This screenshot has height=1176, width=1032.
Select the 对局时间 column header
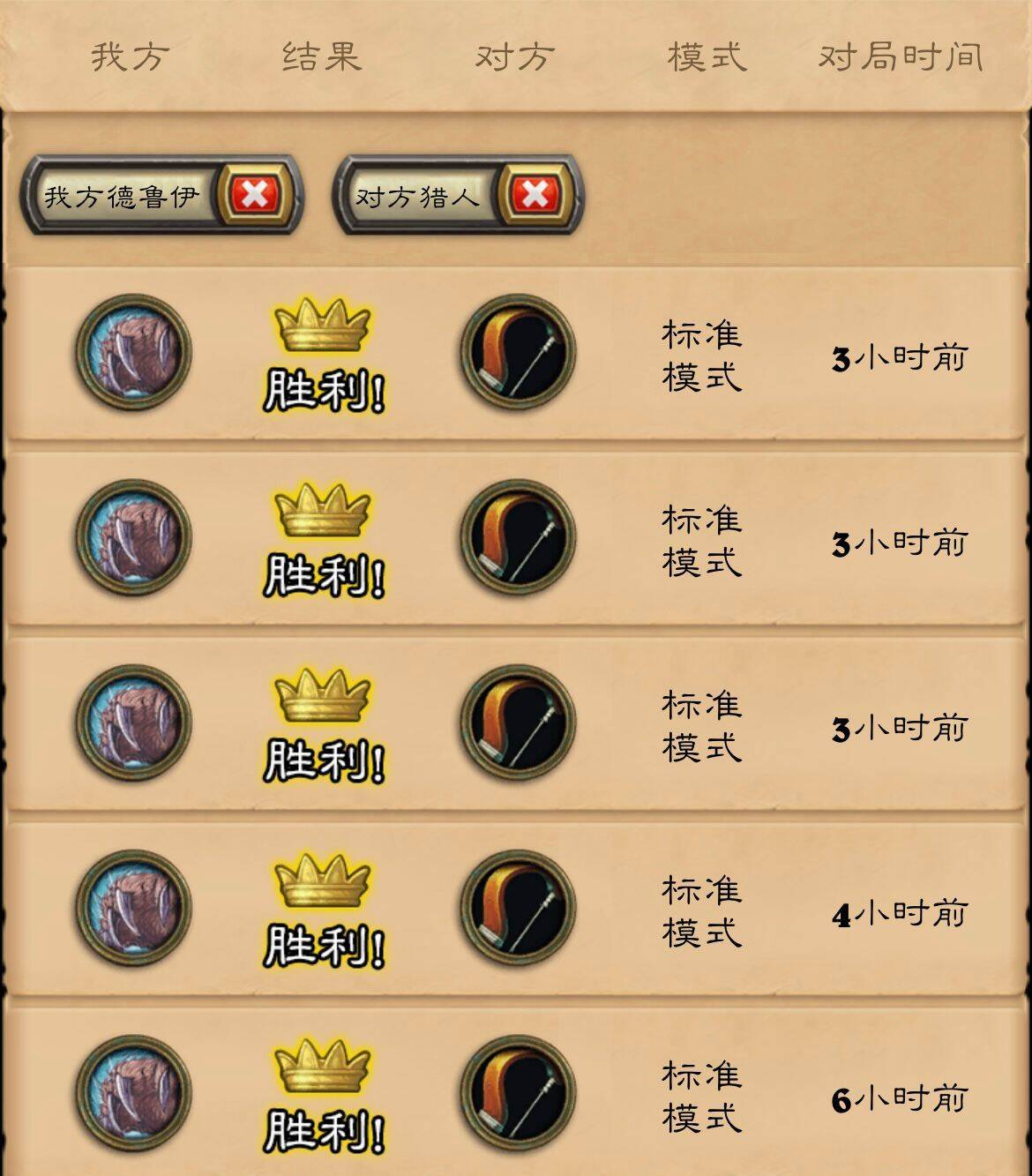[x=900, y=57]
